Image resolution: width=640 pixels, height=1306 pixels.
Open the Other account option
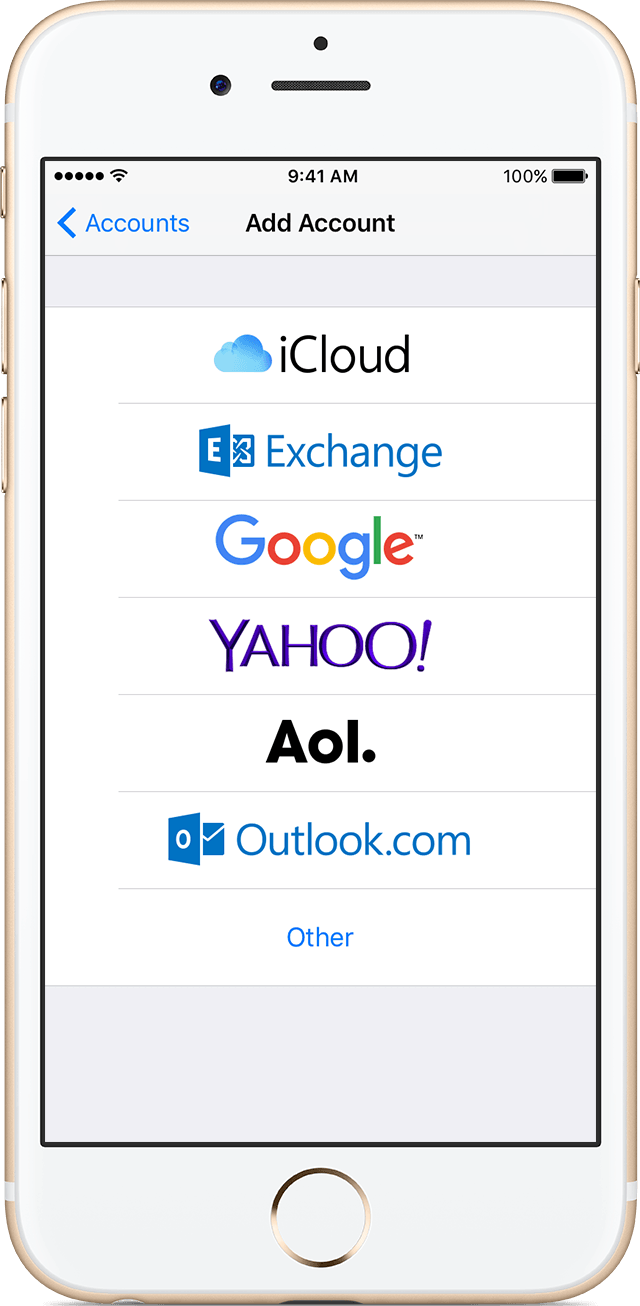(320, 937)
